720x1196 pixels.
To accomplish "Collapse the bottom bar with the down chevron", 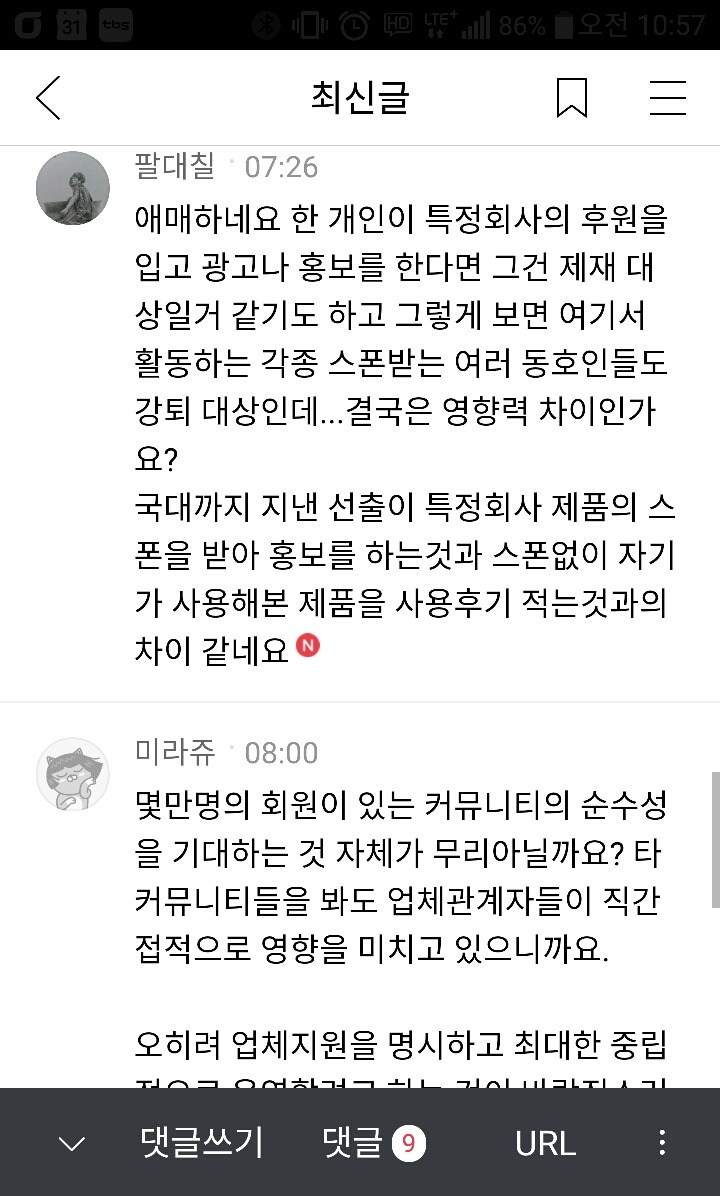I will coord(72,1143).
